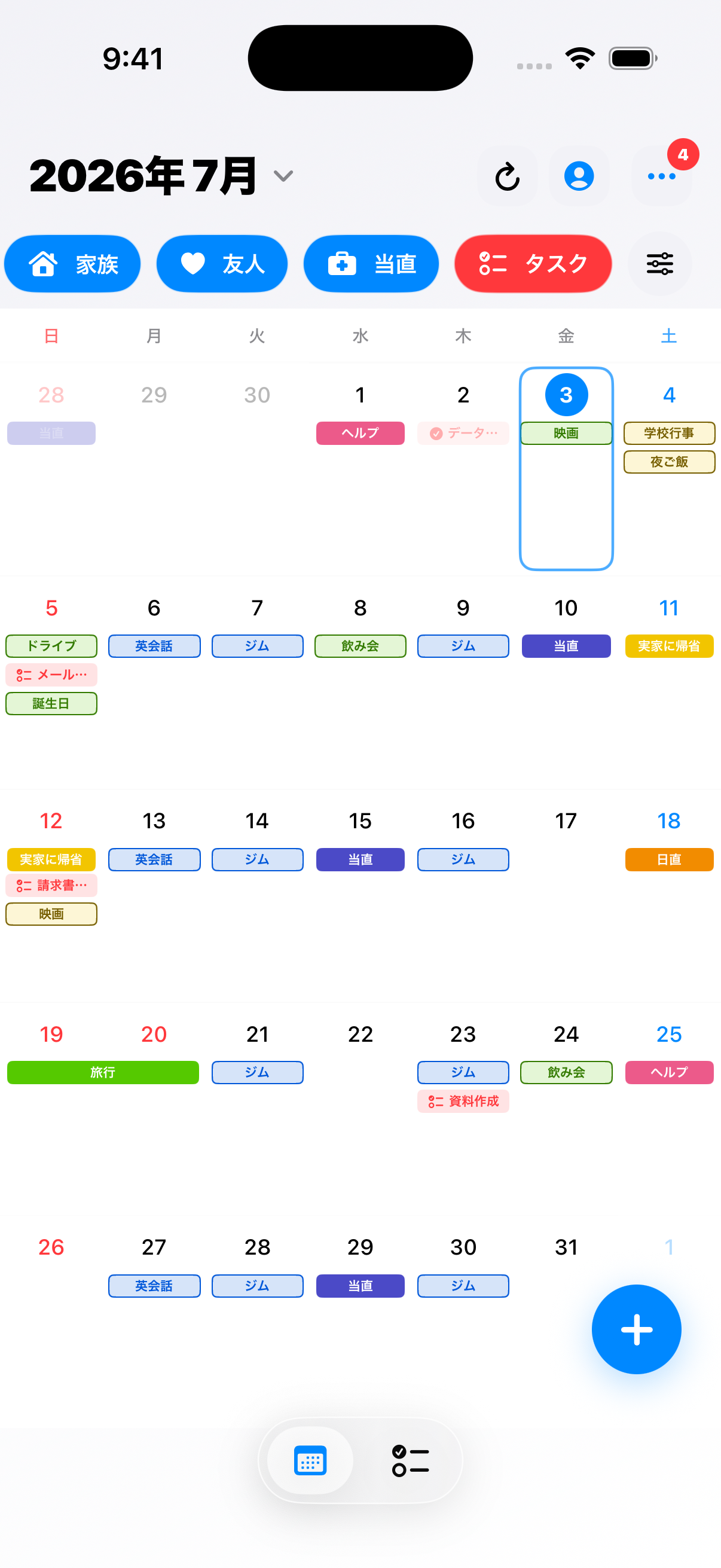Open the ドライブ event on July 5
The width and height of the screenshot is (721, 1568).
tap(51, 646)
